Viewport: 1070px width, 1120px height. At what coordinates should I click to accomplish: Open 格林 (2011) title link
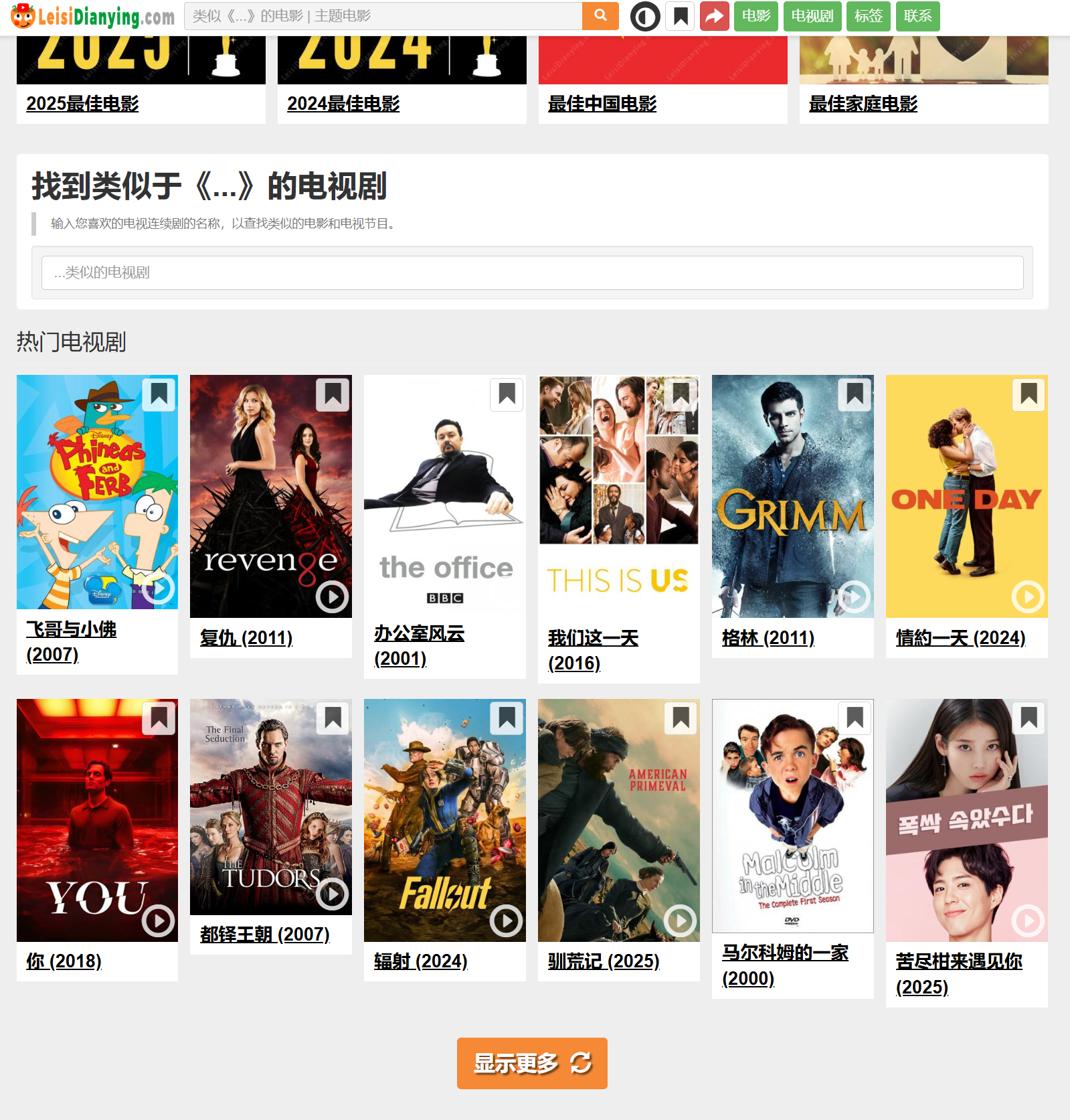[768, 638]
